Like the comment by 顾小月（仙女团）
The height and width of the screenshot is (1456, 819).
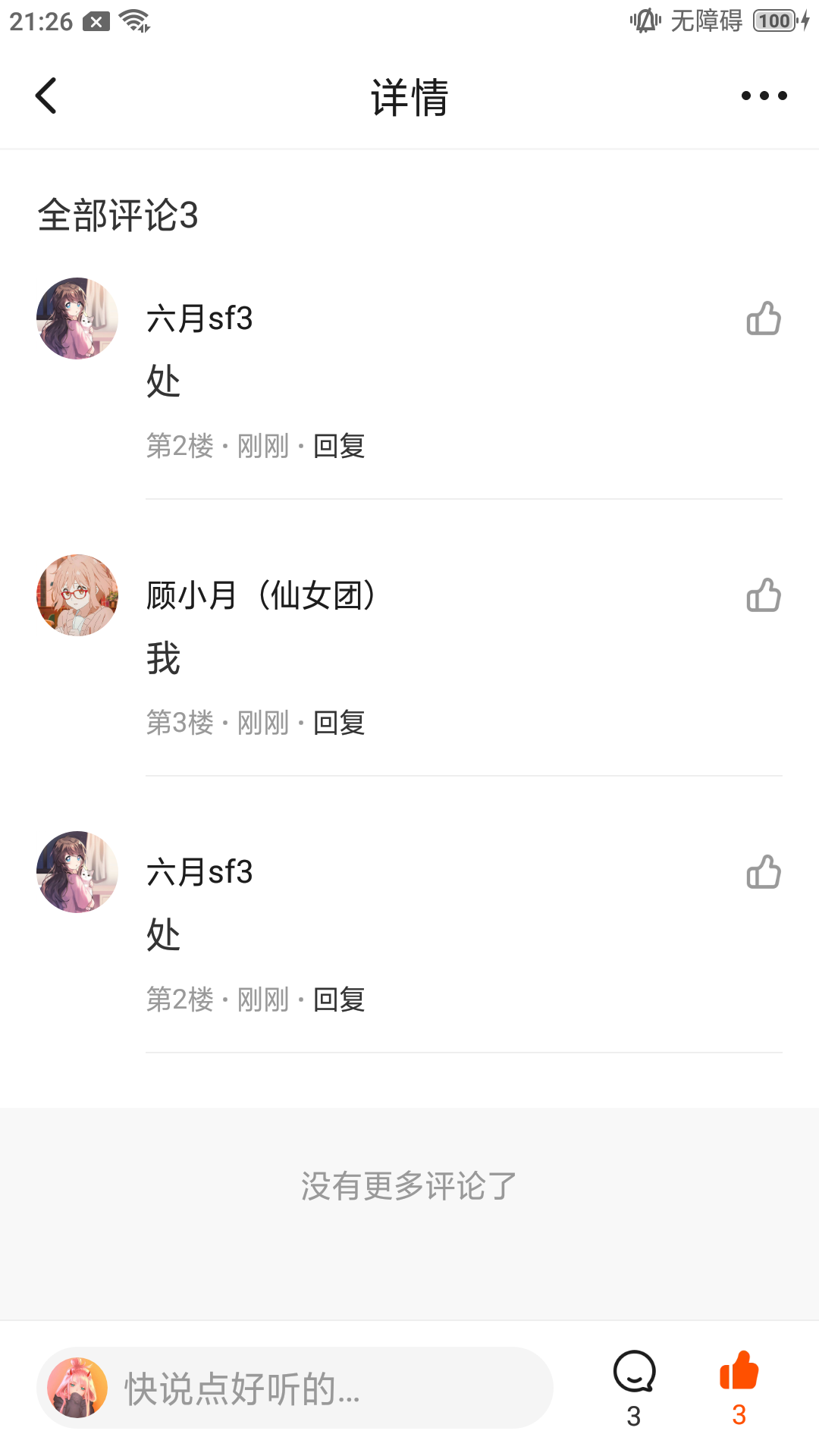click(x=763, y=595)
